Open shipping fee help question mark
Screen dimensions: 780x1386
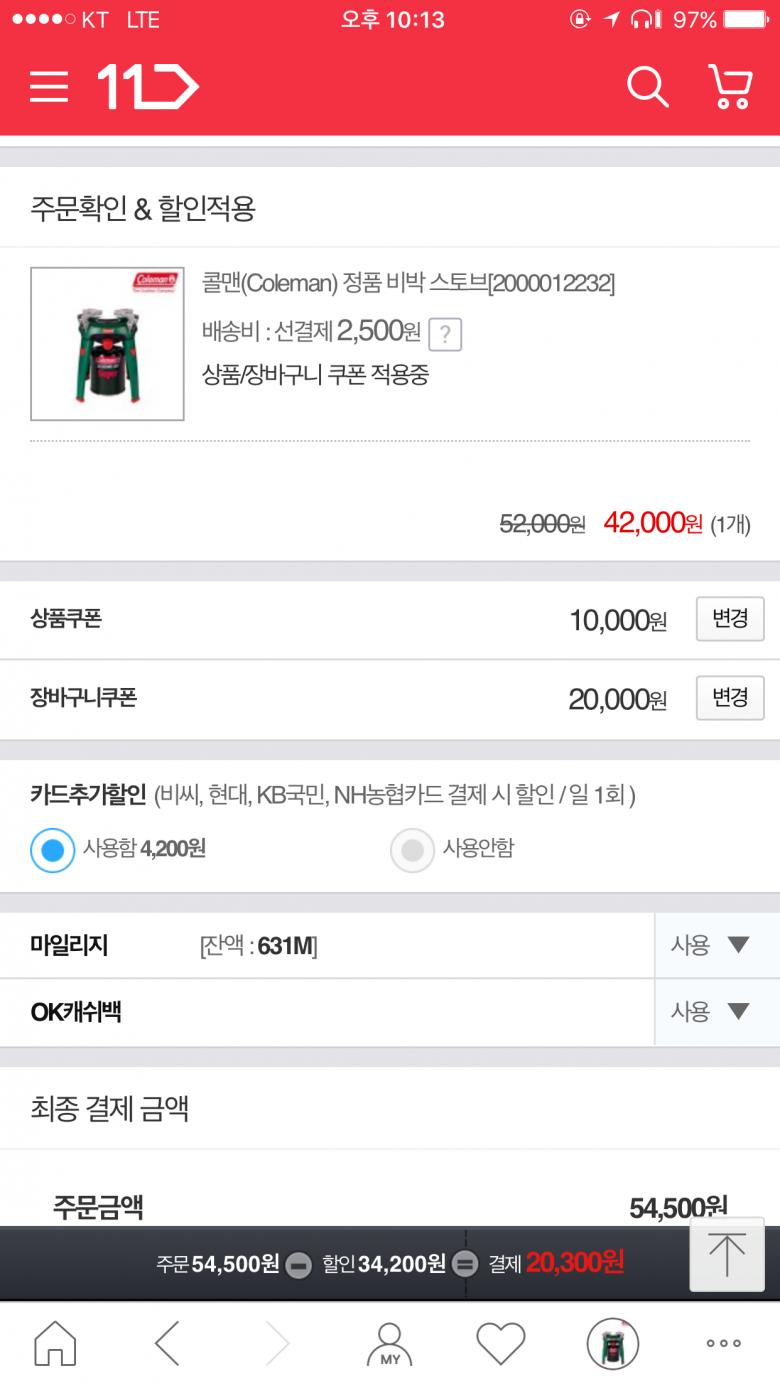point(445,335)
